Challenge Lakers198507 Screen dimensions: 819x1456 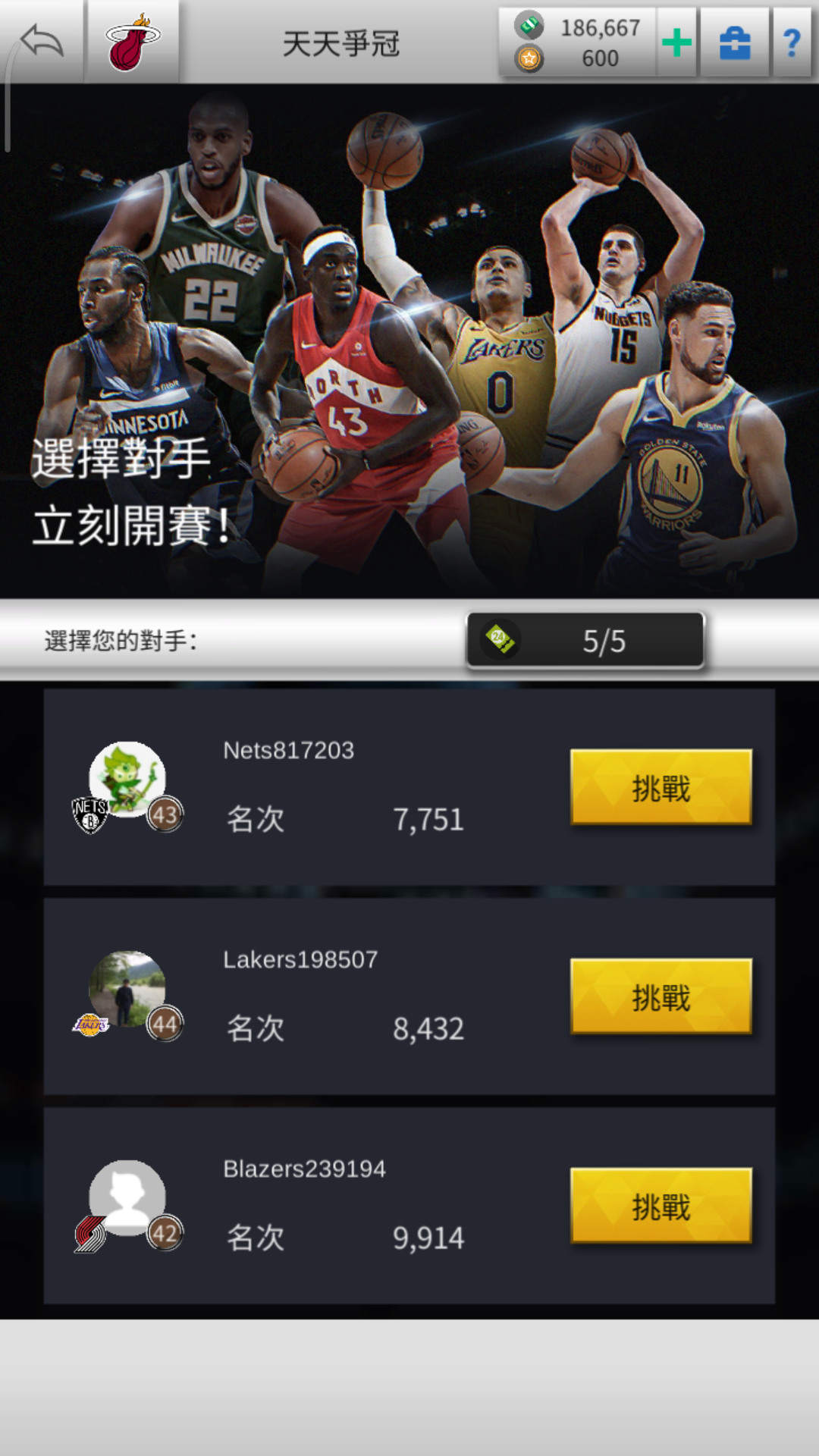(x=661, y=996)
